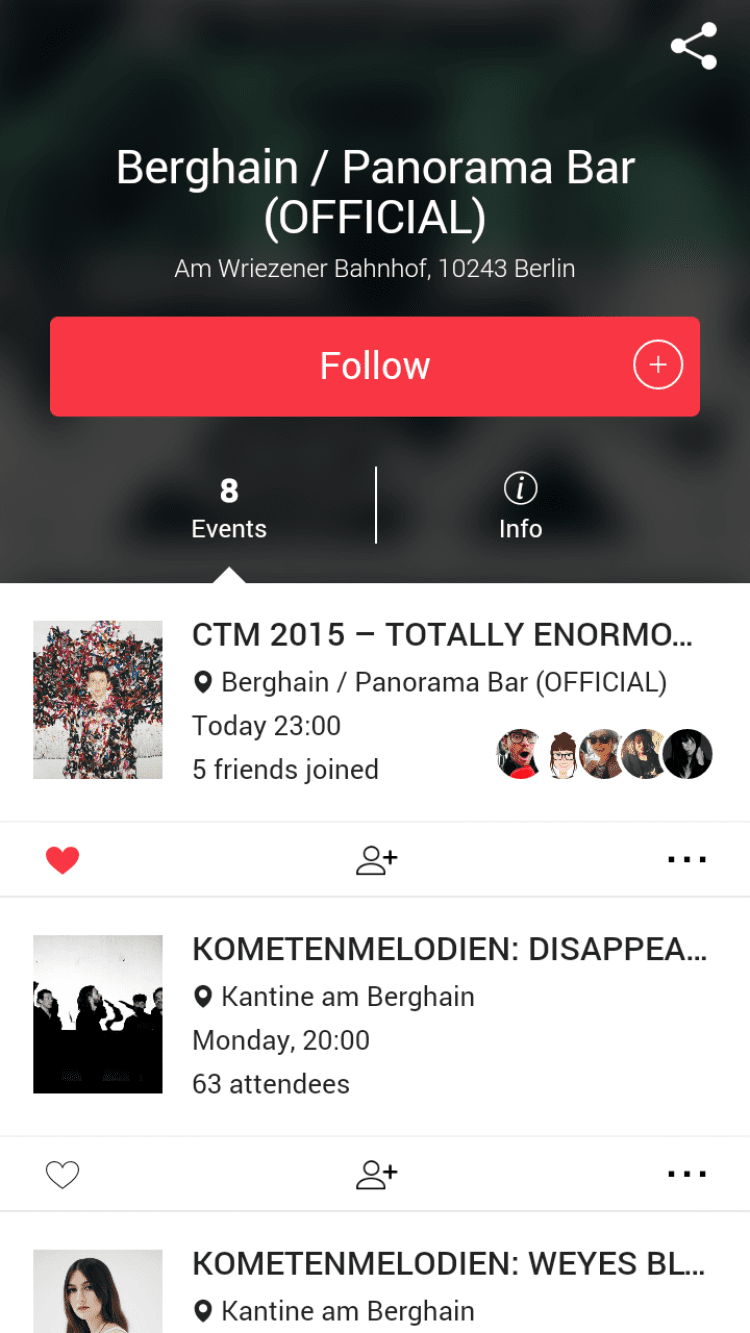Viewport: 750px width, 1333px height.
Task: Like the Kometenmelodien: Disappea... event
Action: point(62,1174)
